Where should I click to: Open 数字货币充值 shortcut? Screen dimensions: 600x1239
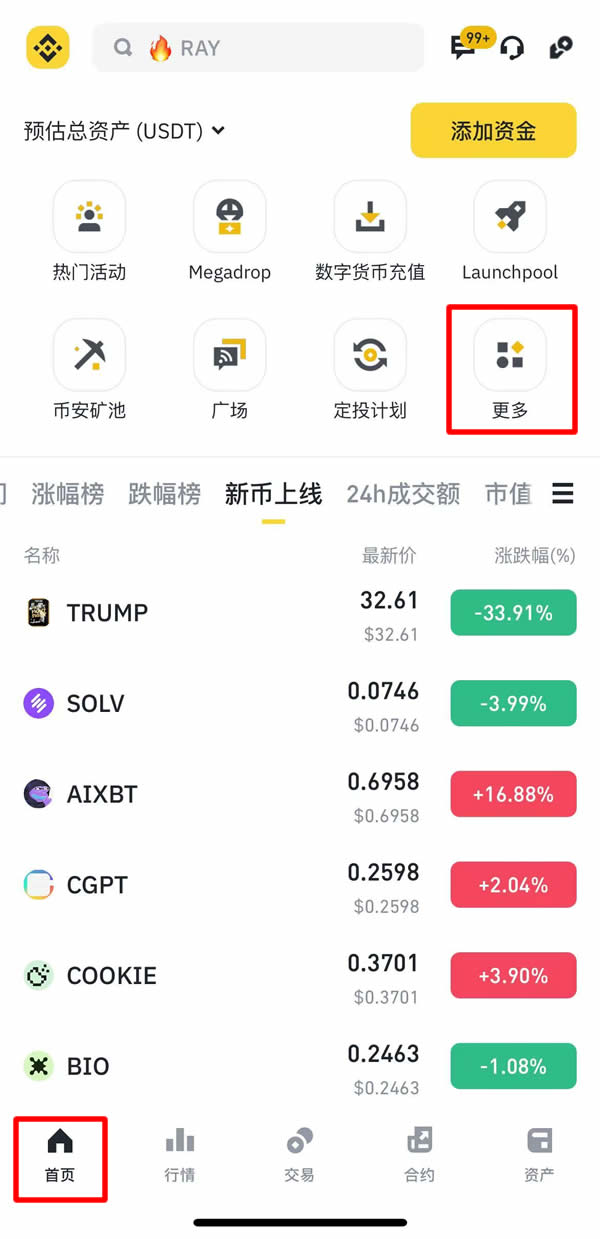click(x=370, y=232)
